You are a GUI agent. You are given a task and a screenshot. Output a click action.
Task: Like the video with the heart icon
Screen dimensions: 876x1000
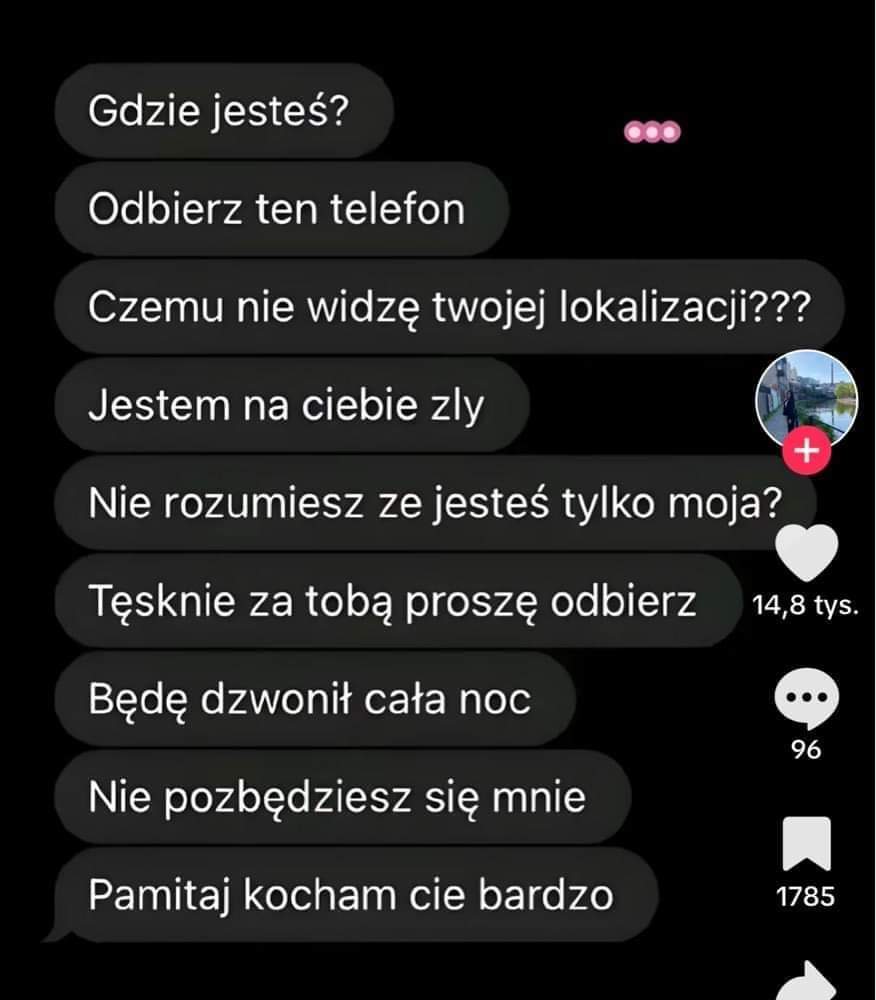806,553
